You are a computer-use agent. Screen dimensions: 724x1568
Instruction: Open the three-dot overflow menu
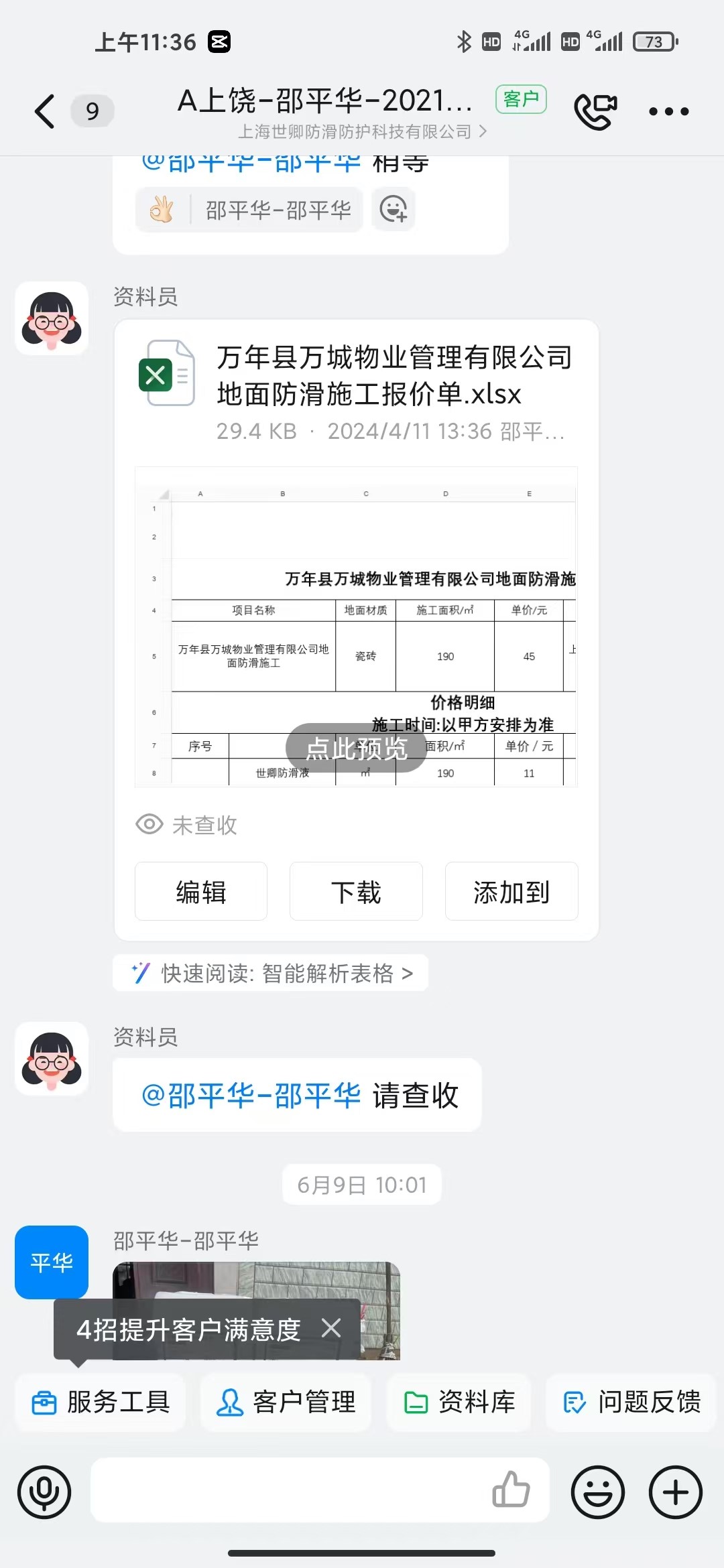tap(668, 111)
